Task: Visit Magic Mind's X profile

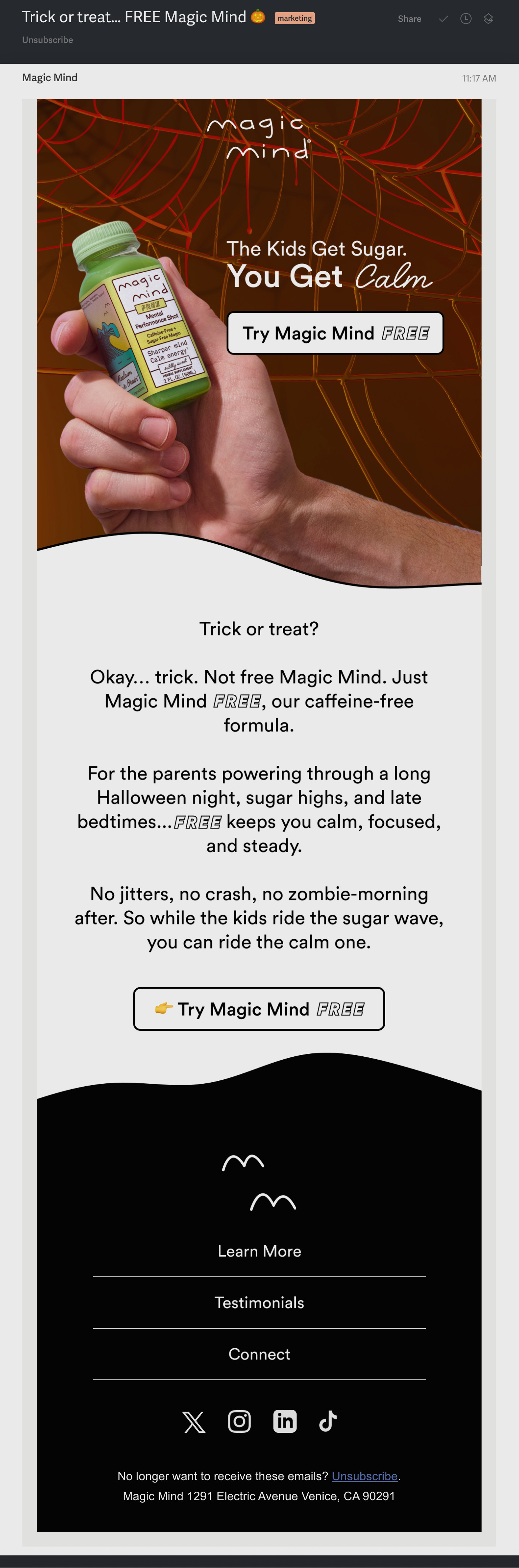Action: 194,1422
